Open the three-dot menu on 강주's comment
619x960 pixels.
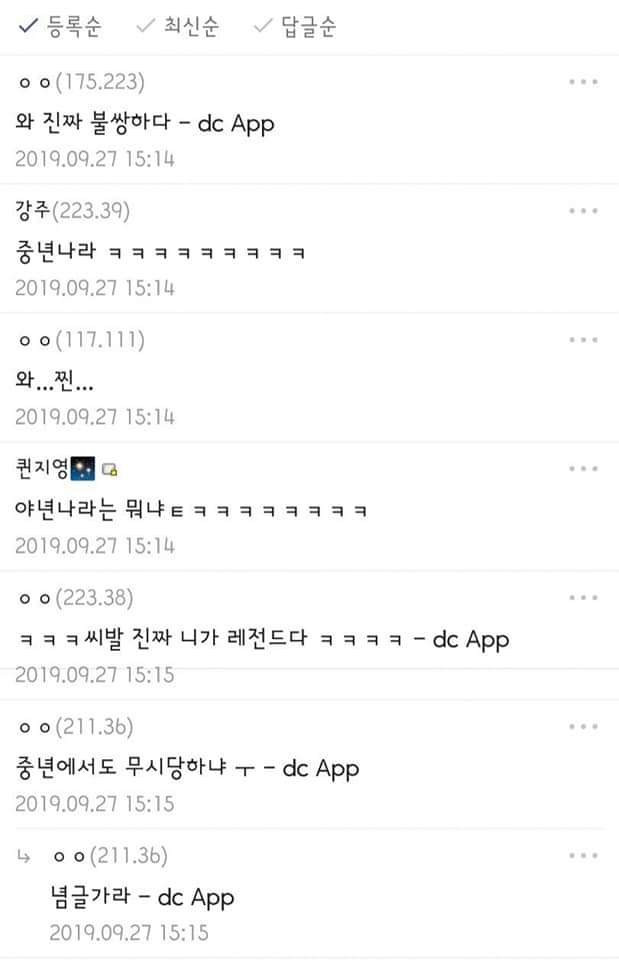583,211
